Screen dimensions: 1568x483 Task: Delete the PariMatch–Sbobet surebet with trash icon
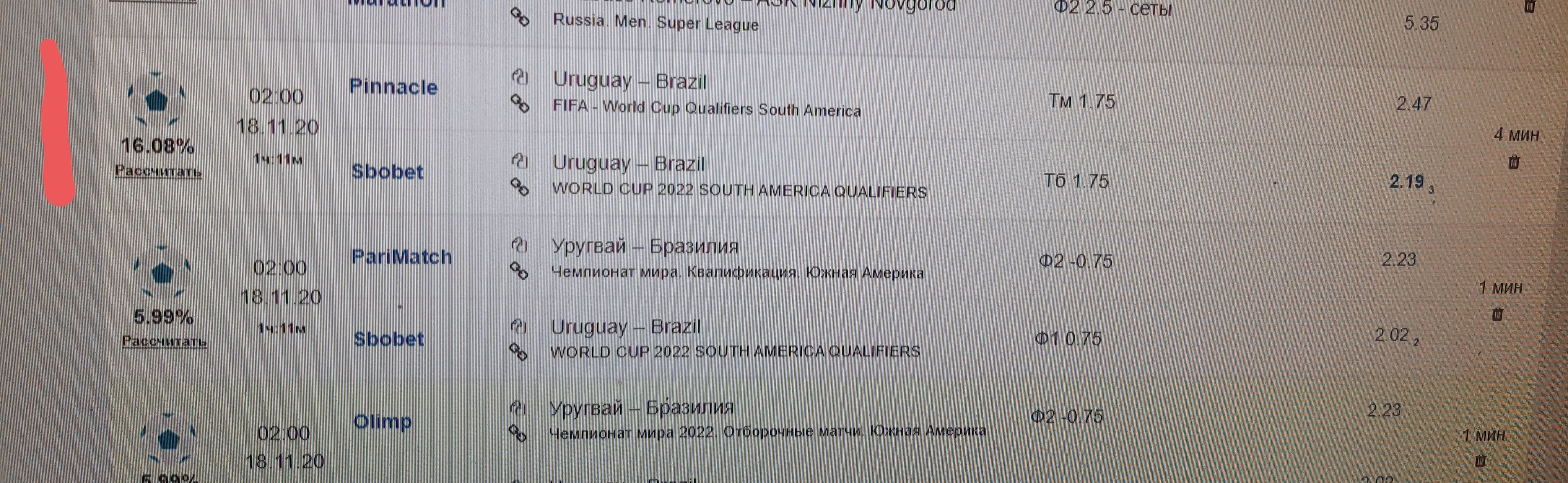click(1498, 315)
